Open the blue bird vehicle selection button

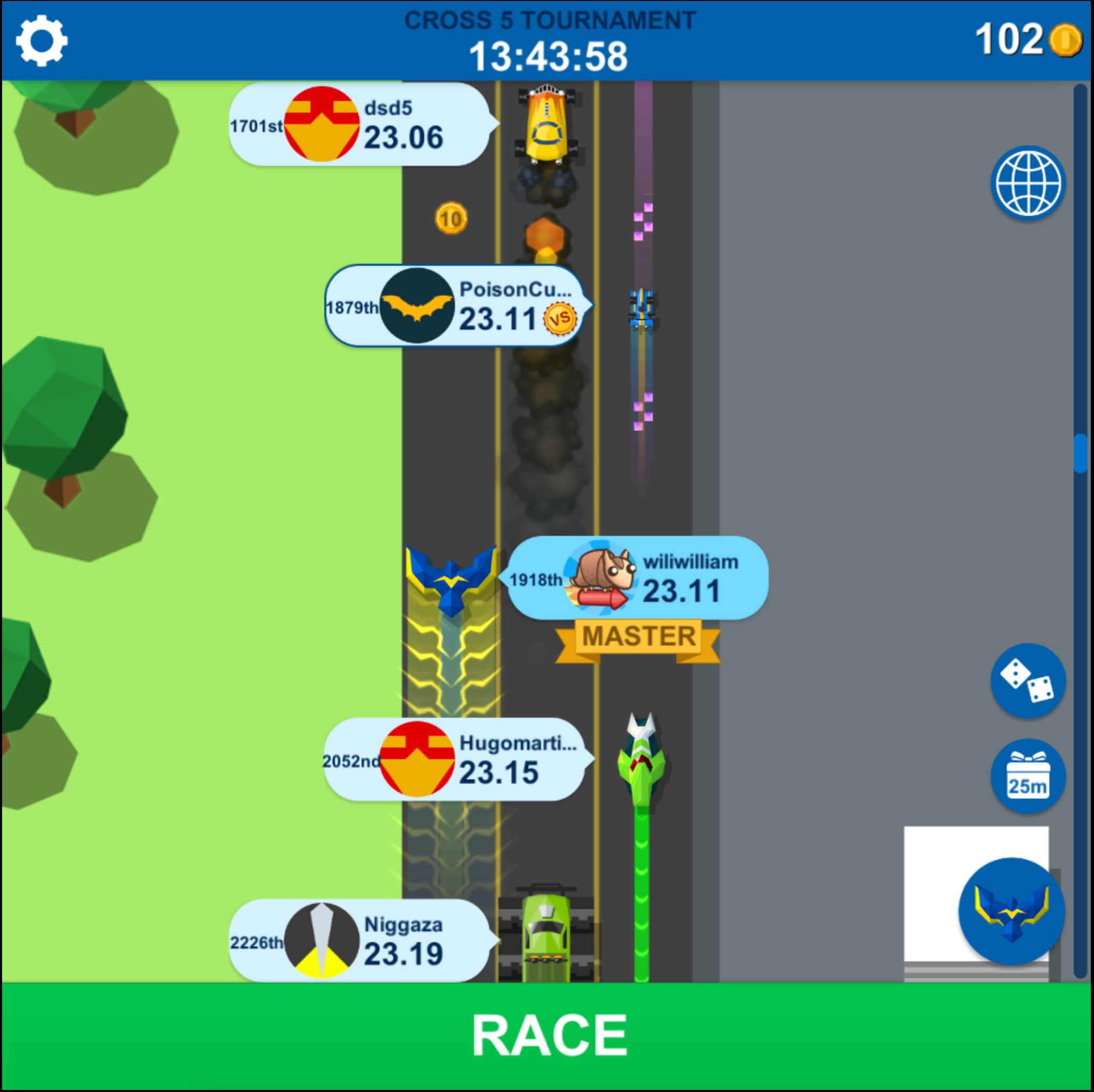coord(1011,911)
